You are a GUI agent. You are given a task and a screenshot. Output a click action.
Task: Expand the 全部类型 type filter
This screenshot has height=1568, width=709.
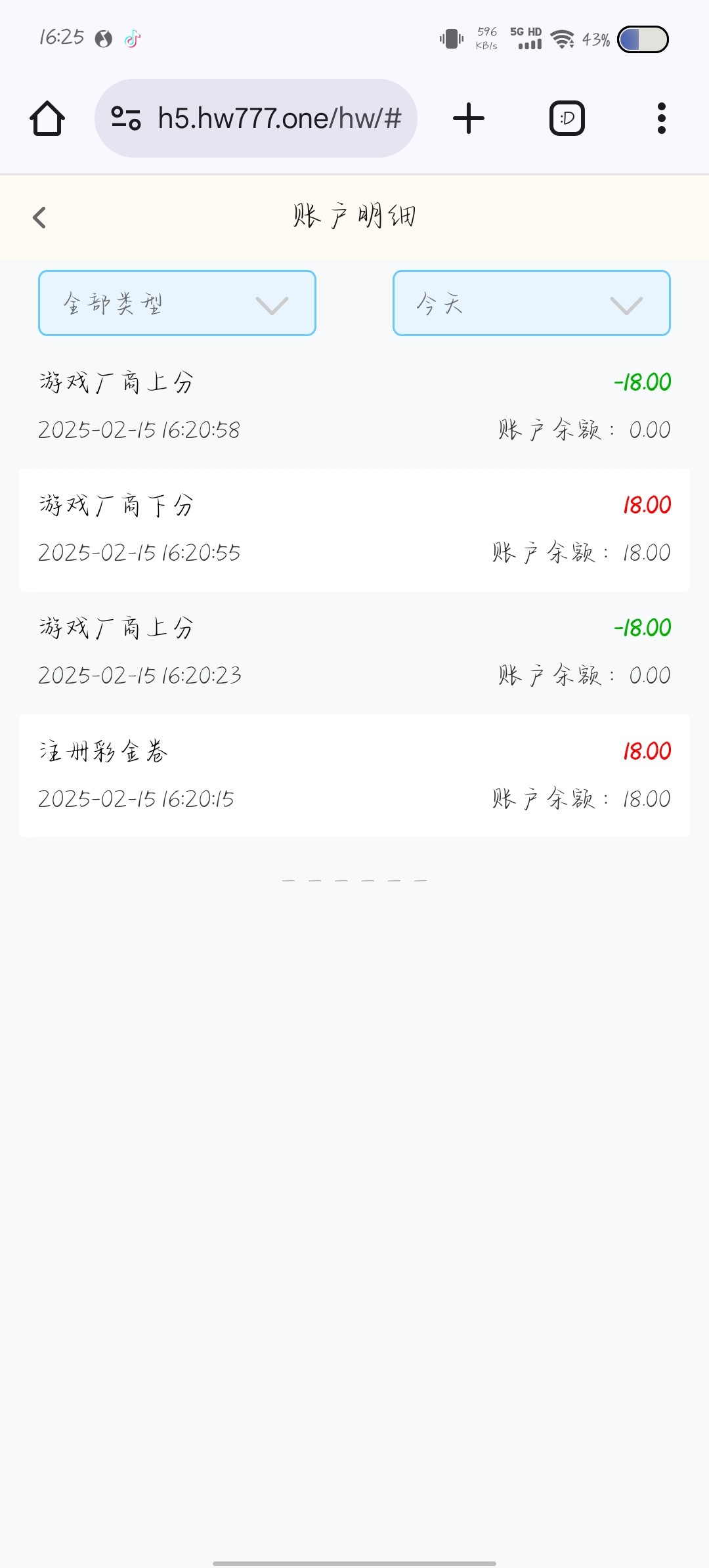[x=177, y=303]
